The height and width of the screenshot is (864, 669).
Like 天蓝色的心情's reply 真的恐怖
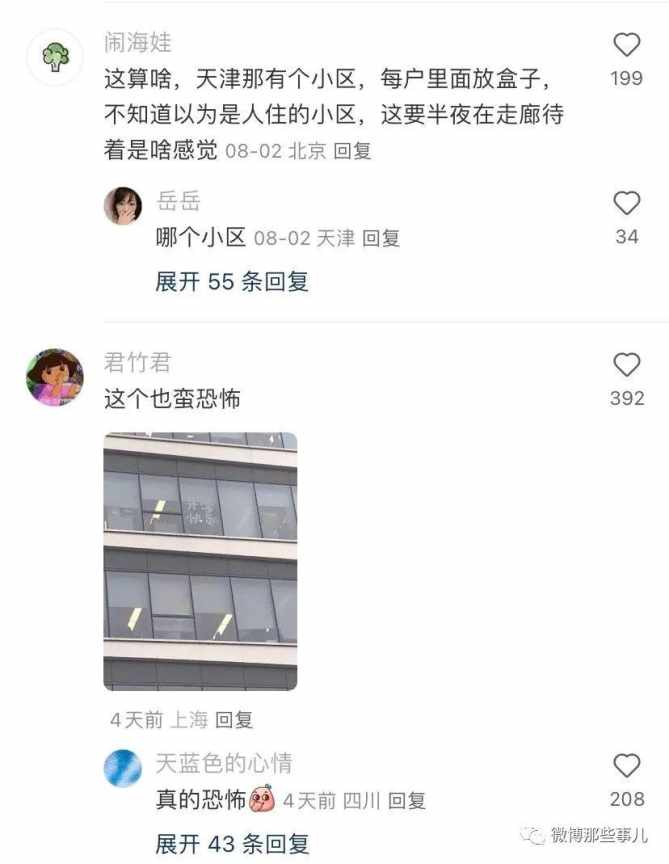pos(626,766)
